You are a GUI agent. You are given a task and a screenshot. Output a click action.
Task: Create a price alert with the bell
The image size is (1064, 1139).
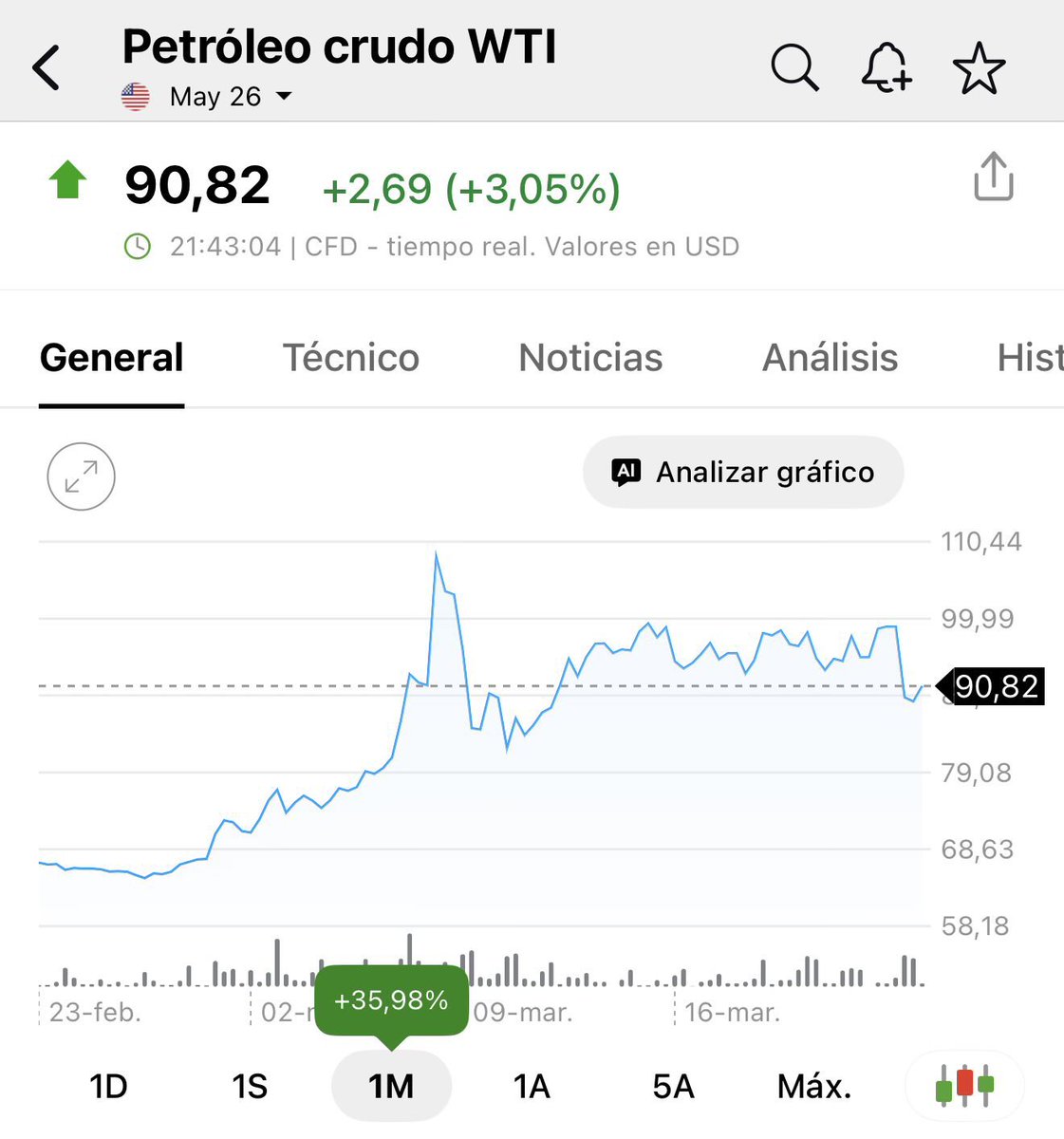(x=886, y=68)
